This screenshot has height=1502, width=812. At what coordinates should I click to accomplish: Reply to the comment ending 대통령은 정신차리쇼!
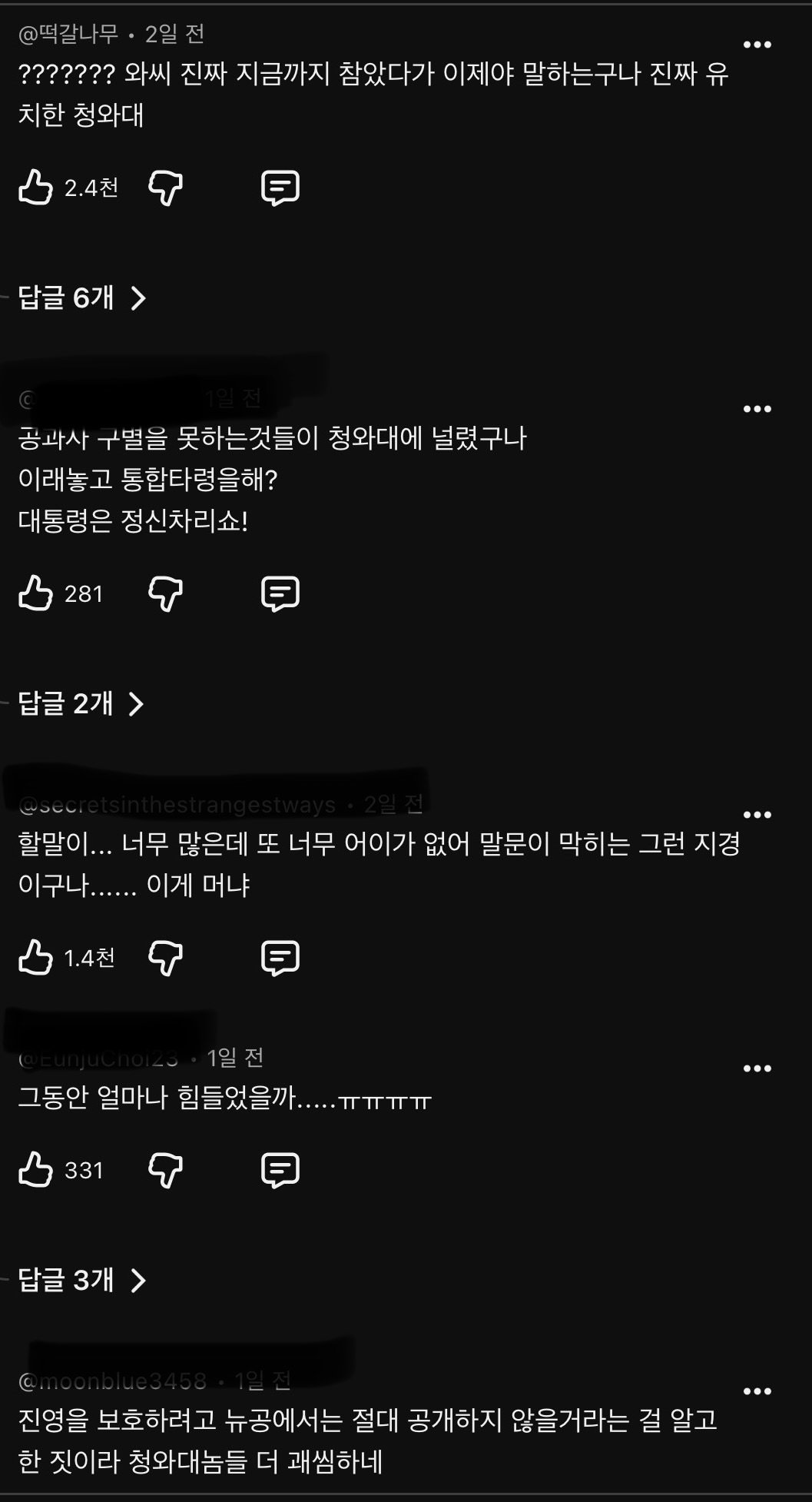pyautogui.click(x=280, y=593)
